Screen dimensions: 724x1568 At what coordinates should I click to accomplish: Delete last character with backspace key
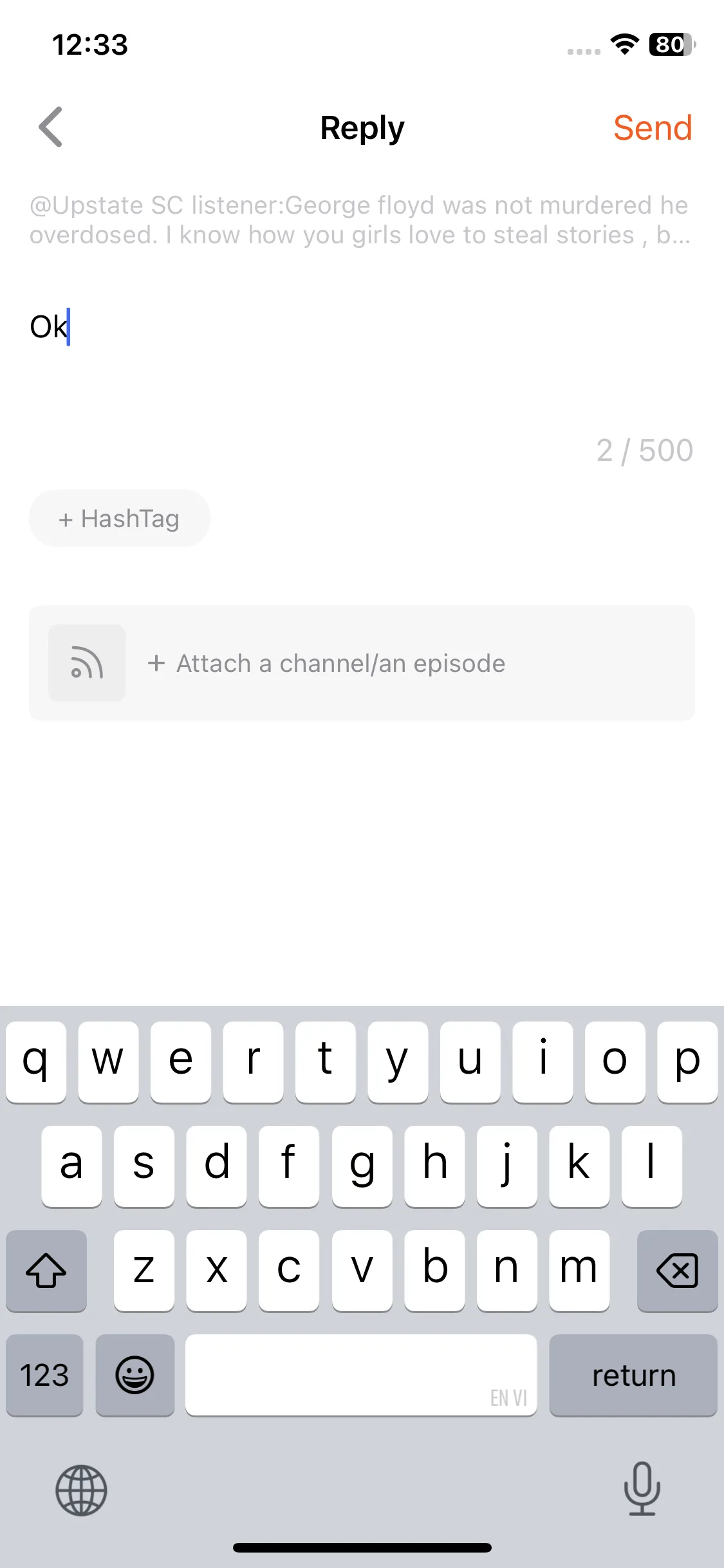pyautogui.click(x=677, y=1271)
